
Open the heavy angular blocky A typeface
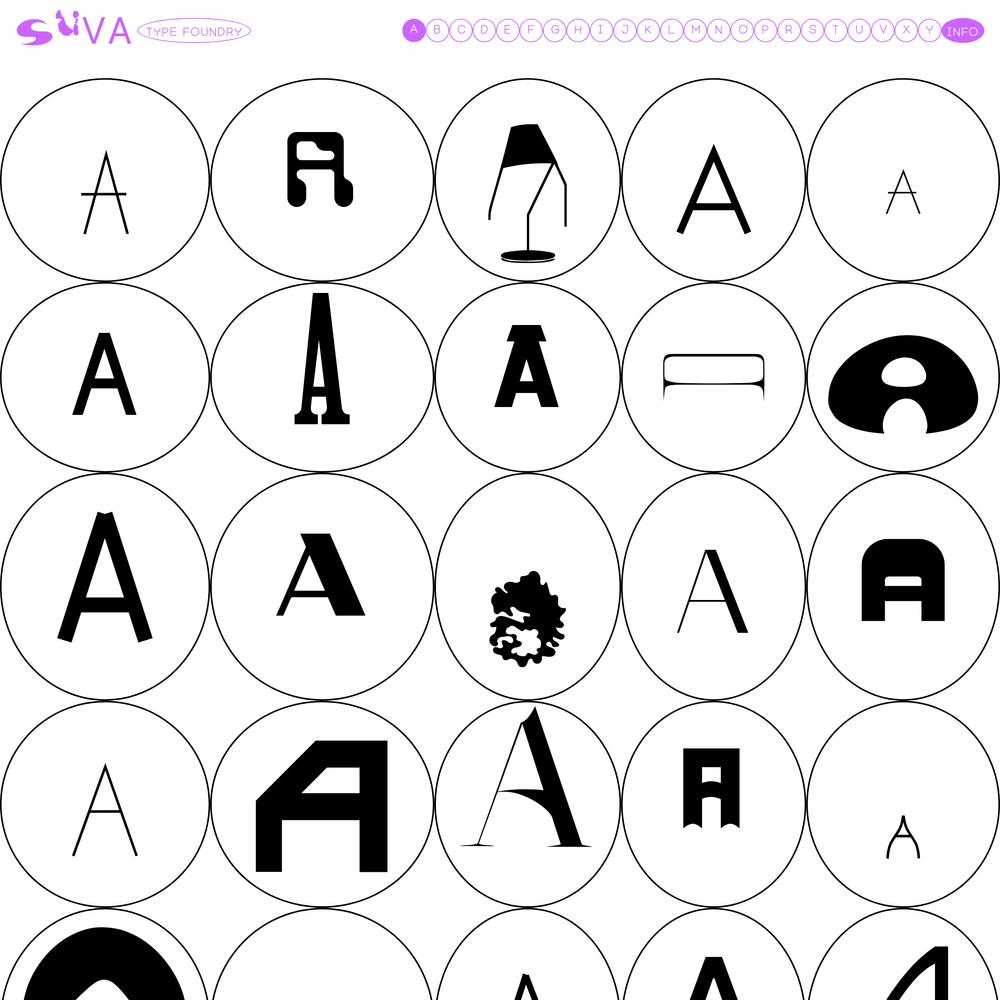point(321,805)
